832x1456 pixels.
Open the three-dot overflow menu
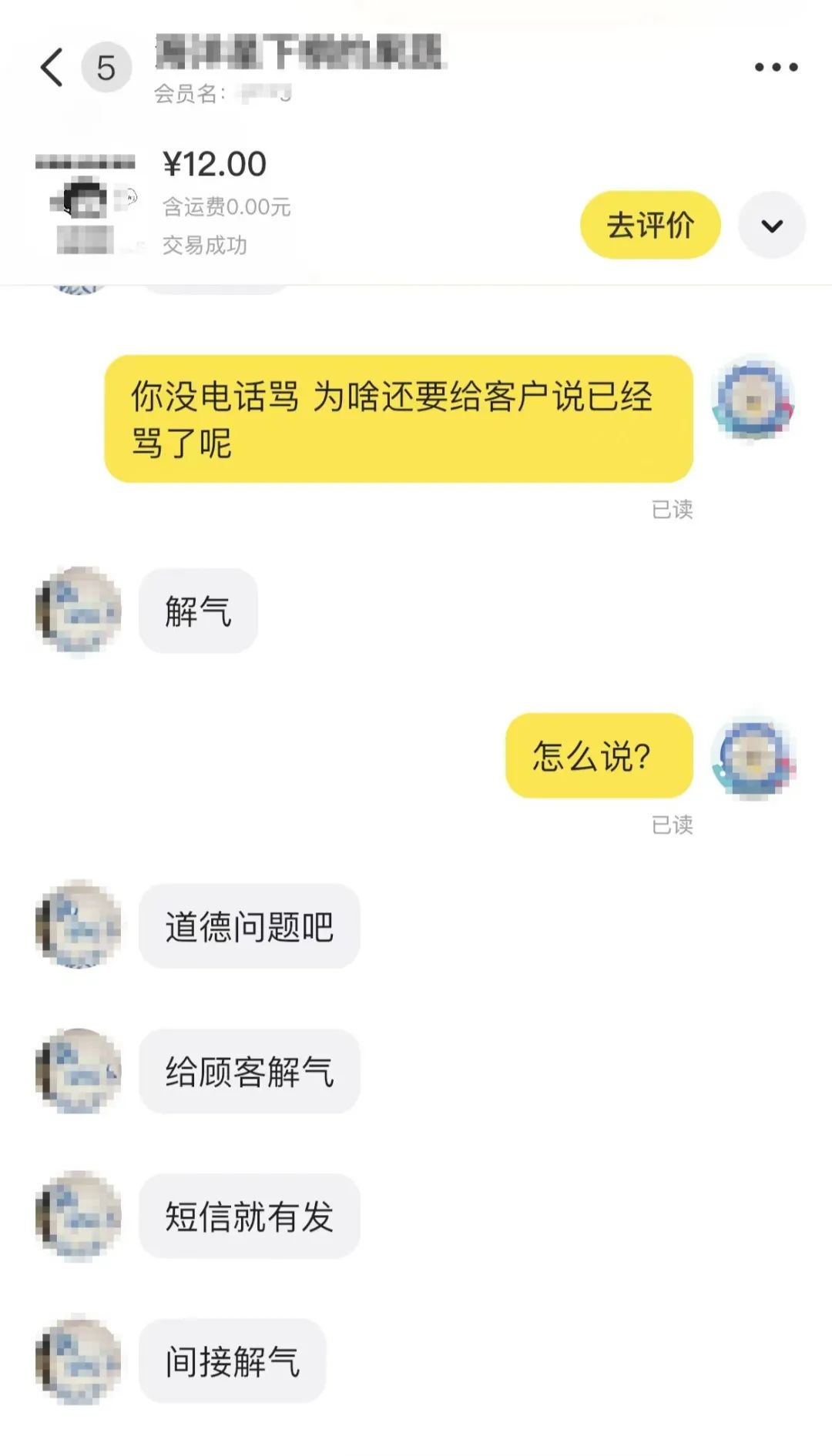(776, 68)
